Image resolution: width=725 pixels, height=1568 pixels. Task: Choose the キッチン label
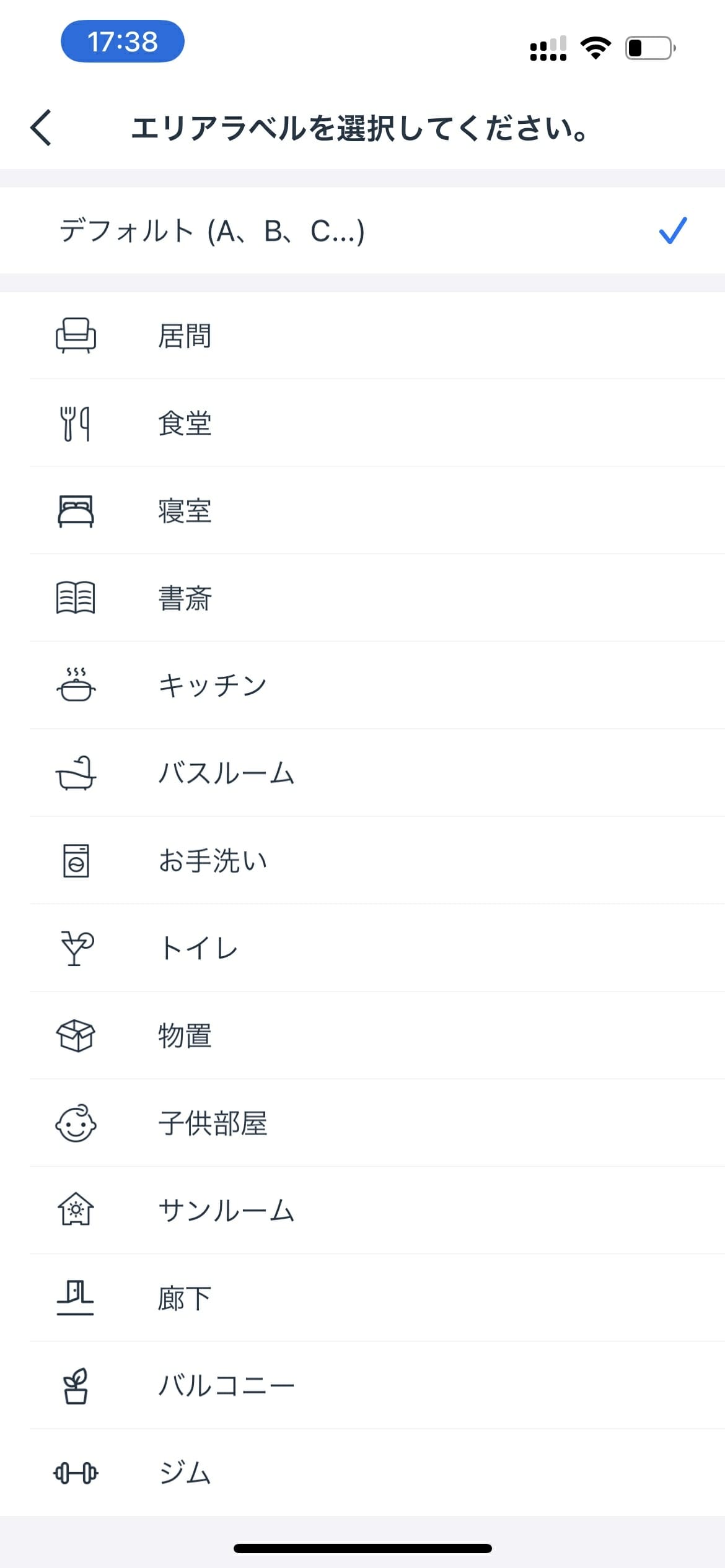coord(362,686)
